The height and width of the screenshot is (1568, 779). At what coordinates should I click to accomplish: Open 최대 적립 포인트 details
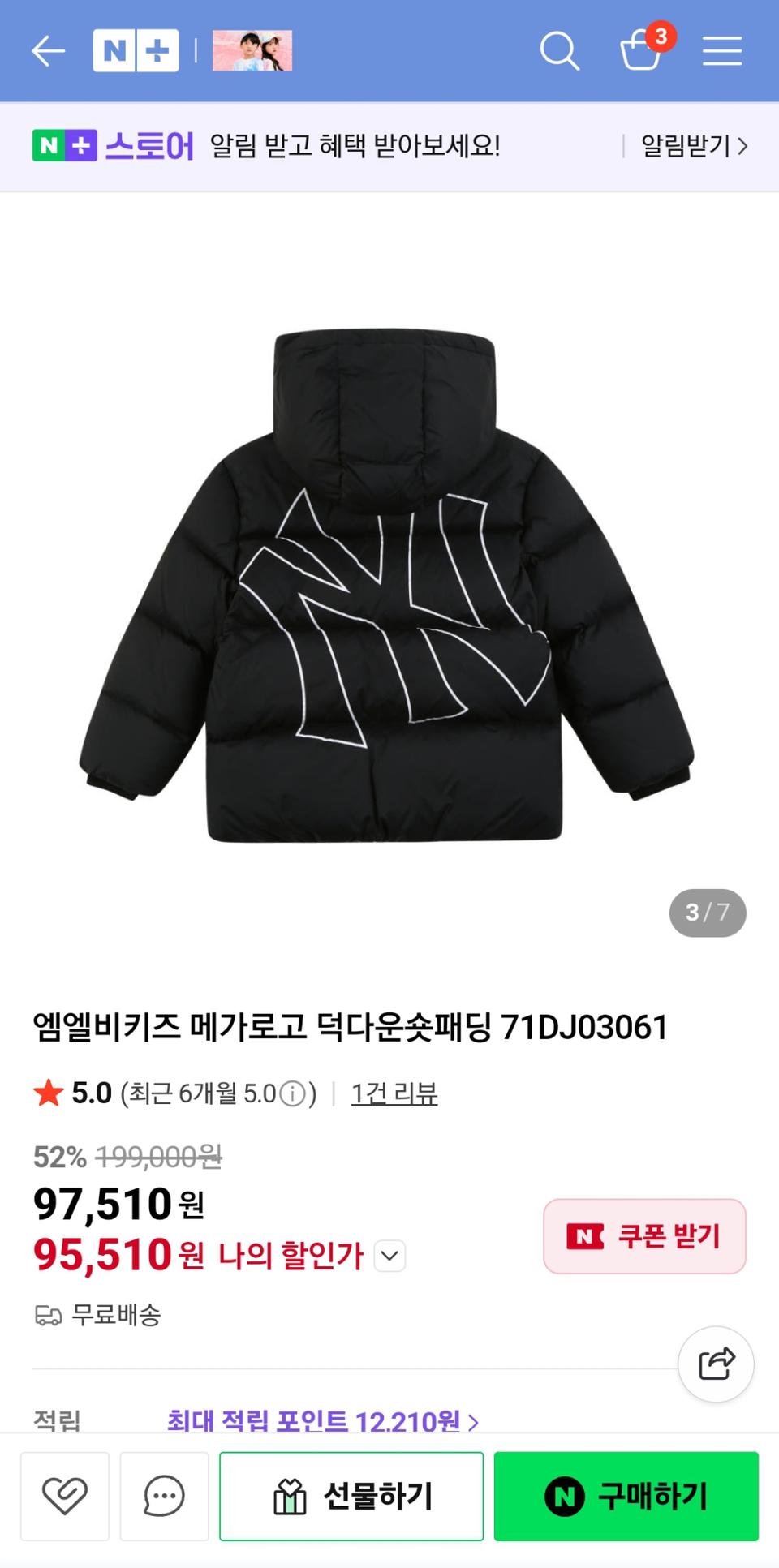322,1421
